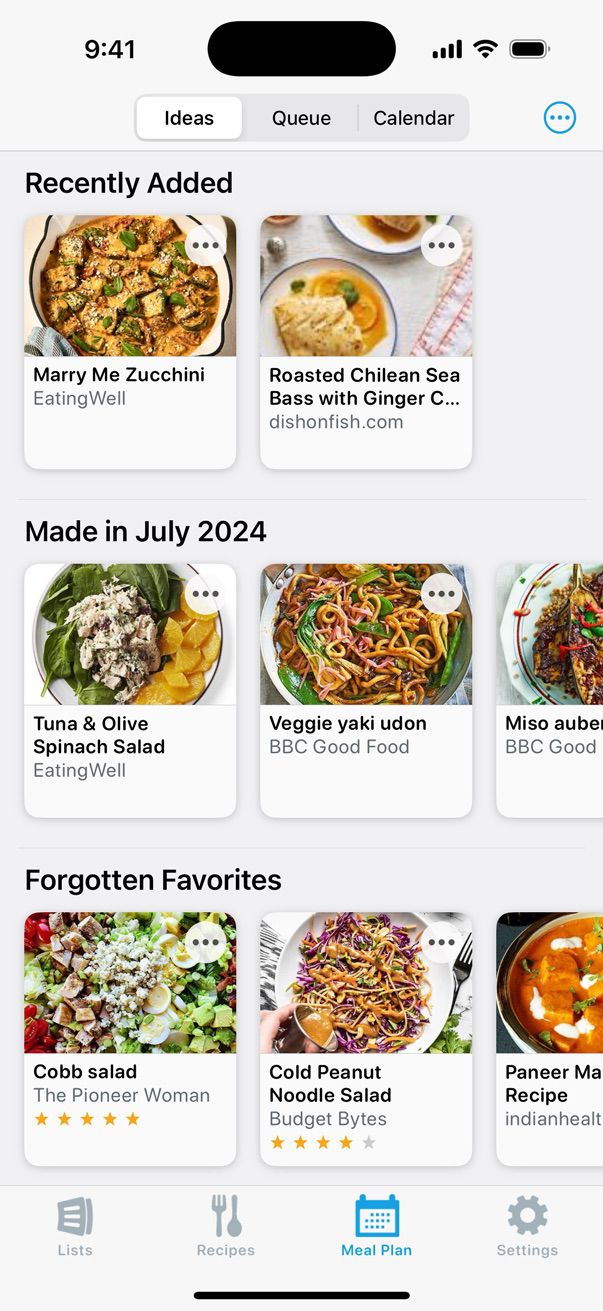
Task: Open the top-right more options menu
Action: 560,118
